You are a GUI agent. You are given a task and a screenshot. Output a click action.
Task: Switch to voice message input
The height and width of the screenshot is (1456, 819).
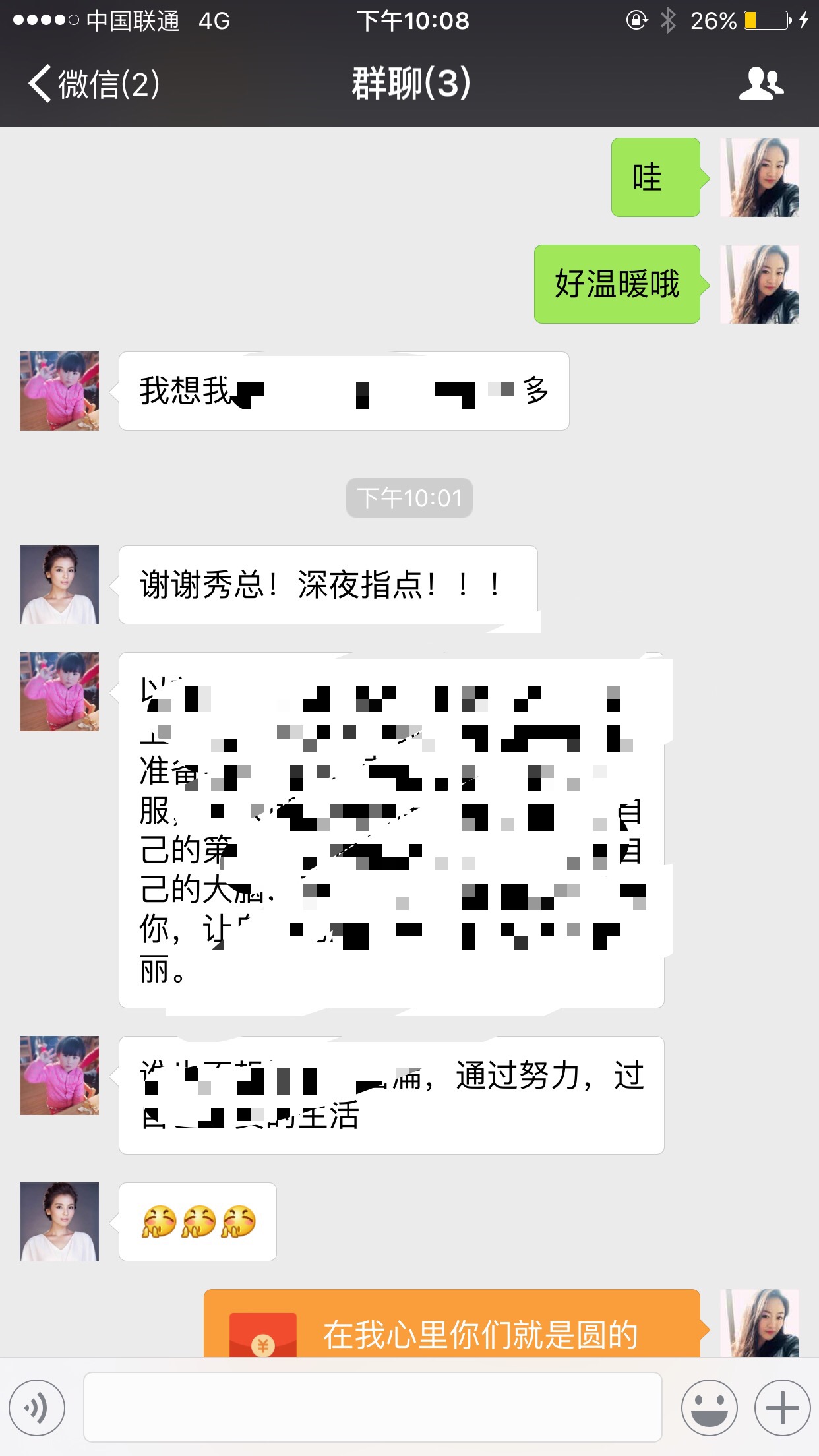click(x=37, y=1407)
